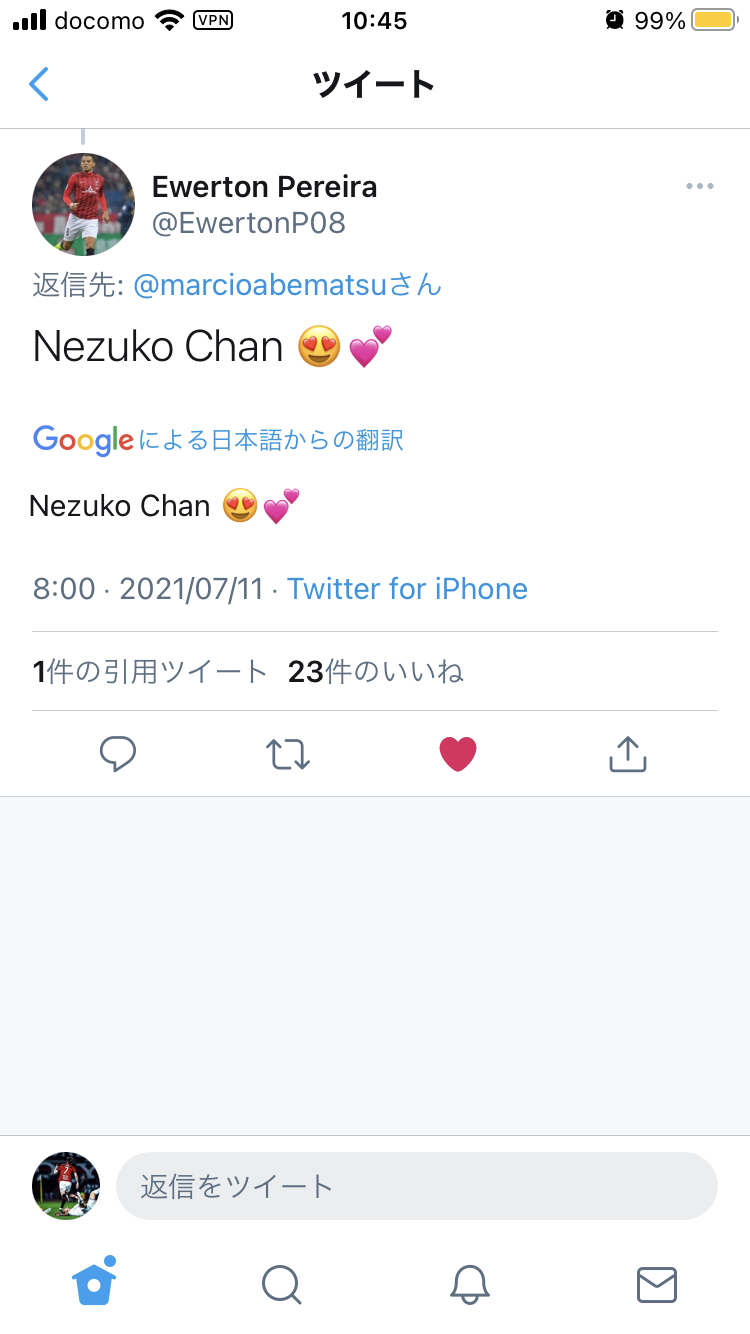
Task: View the 23 likes list
Action: (376, 672)
